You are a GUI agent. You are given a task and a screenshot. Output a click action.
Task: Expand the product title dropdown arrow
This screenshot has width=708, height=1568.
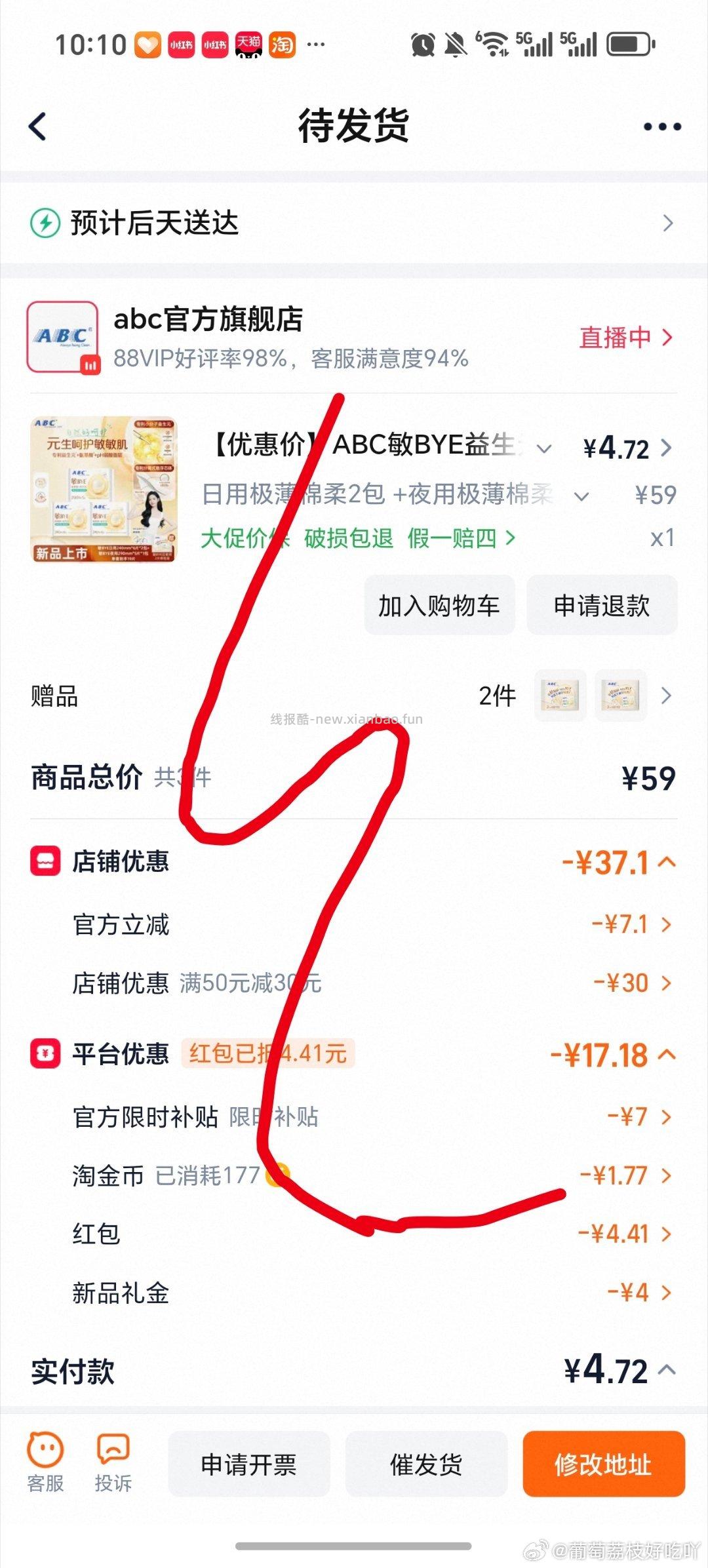[x=543, y=449]
